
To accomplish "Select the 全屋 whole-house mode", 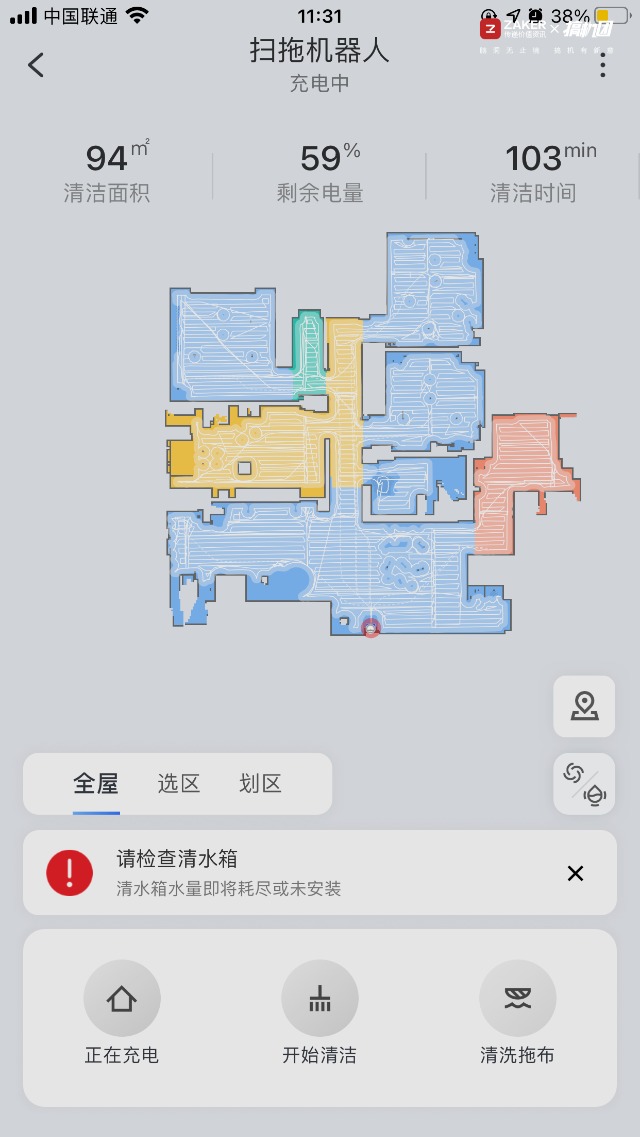I will 96,784.
